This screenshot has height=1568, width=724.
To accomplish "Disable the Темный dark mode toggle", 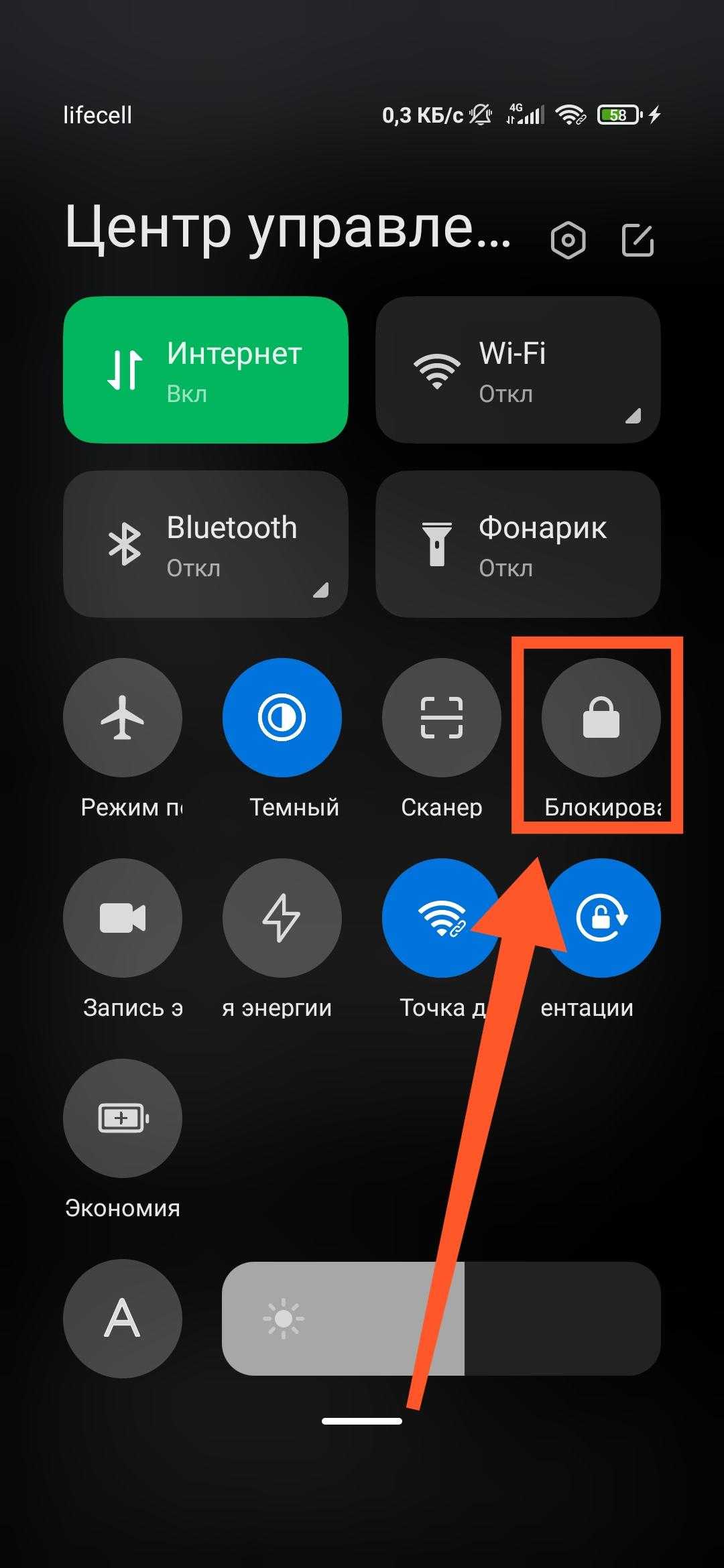I will click(282, 718).
